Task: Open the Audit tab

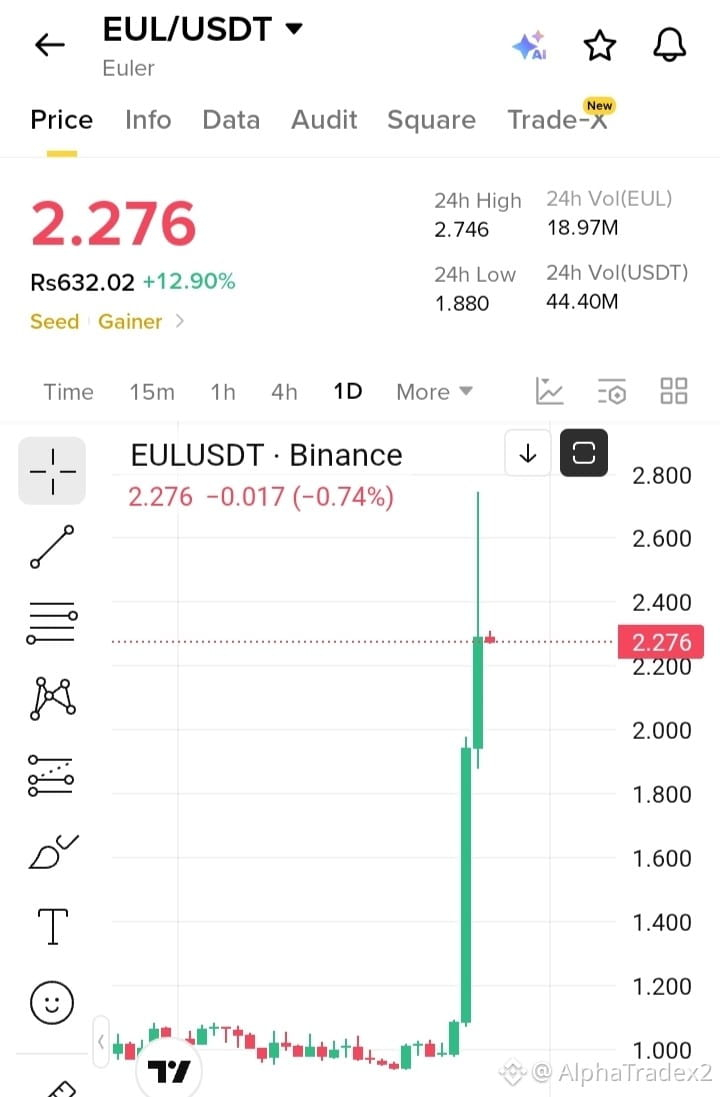Action: (x=324, y=120)
